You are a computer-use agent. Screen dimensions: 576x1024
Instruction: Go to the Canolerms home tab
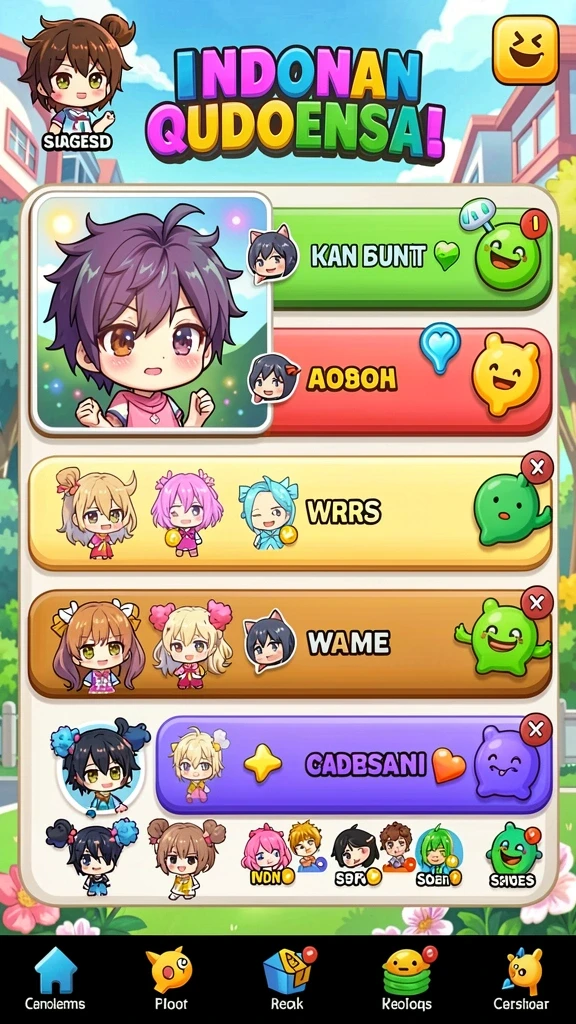(55, 979)
